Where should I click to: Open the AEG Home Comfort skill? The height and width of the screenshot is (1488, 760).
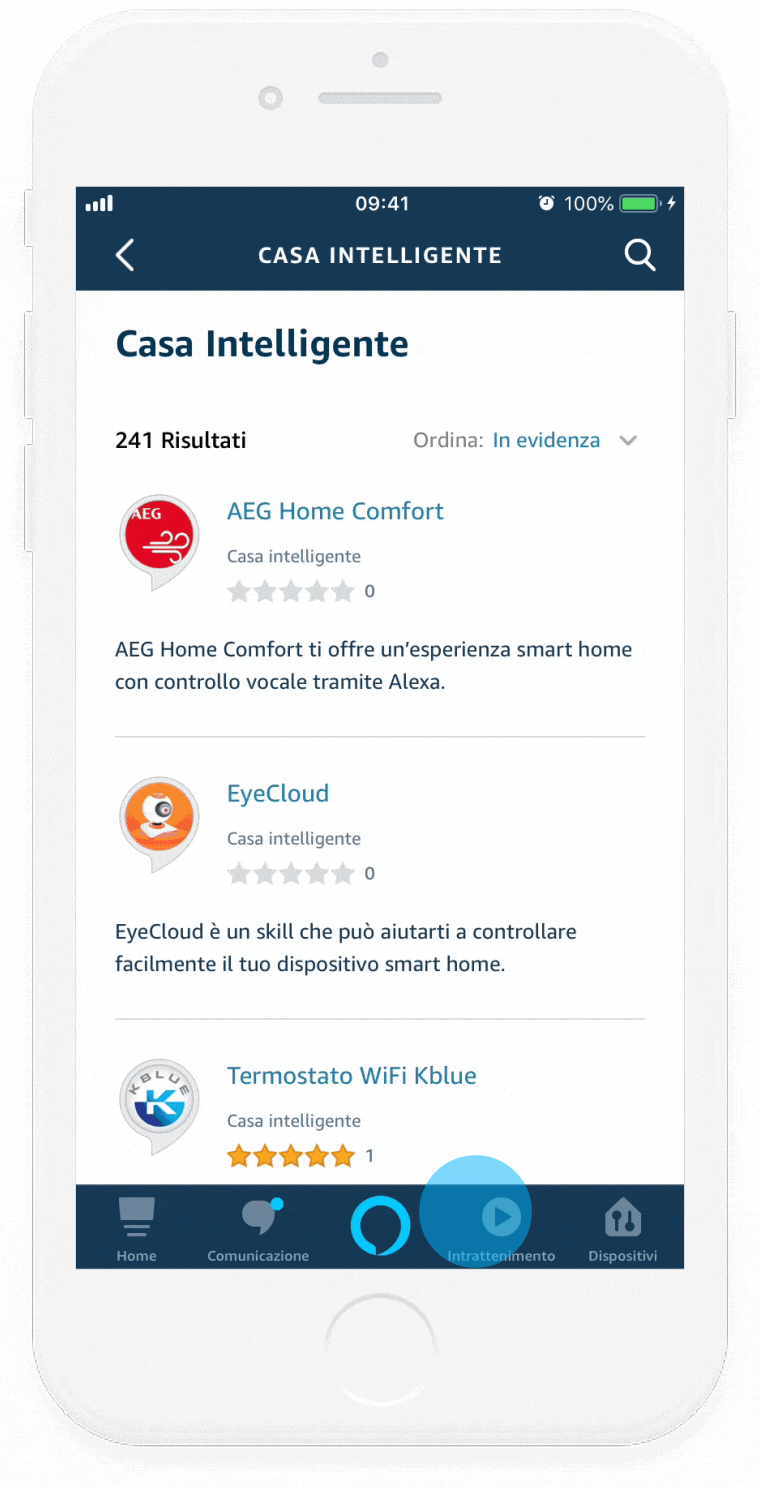tap(335, 511)
